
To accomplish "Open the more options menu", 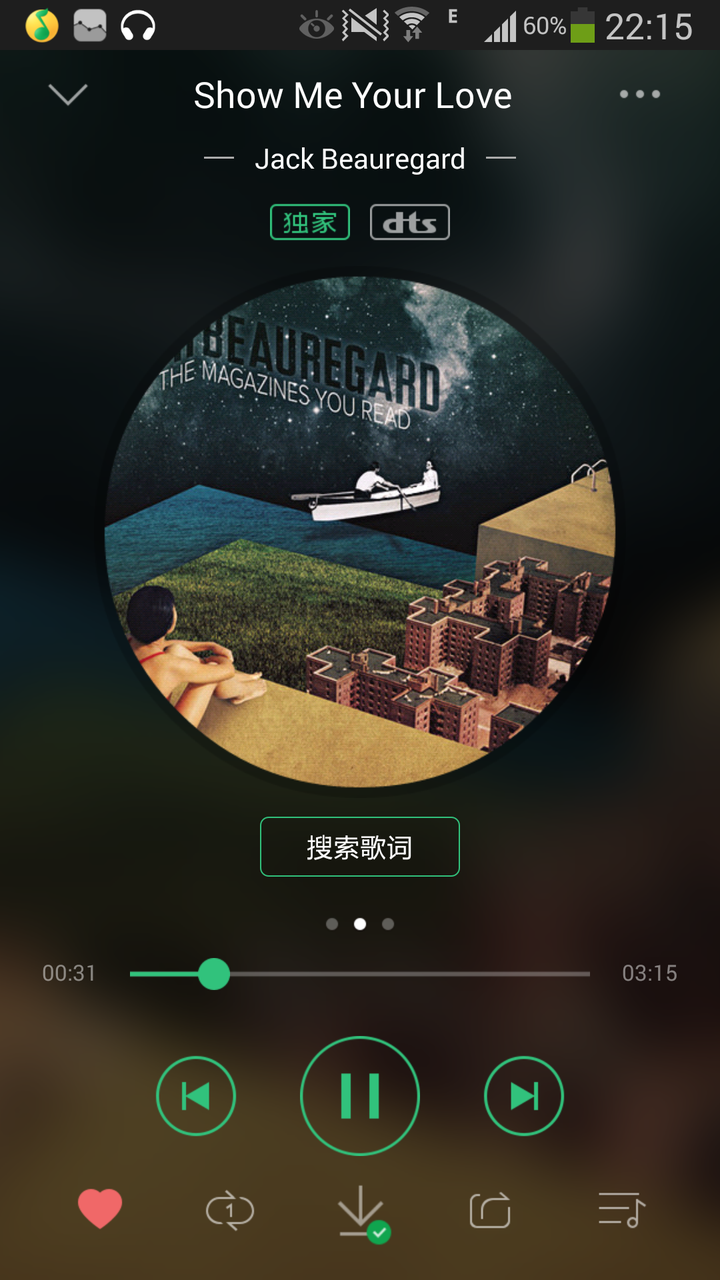I will tap(639, 94).
